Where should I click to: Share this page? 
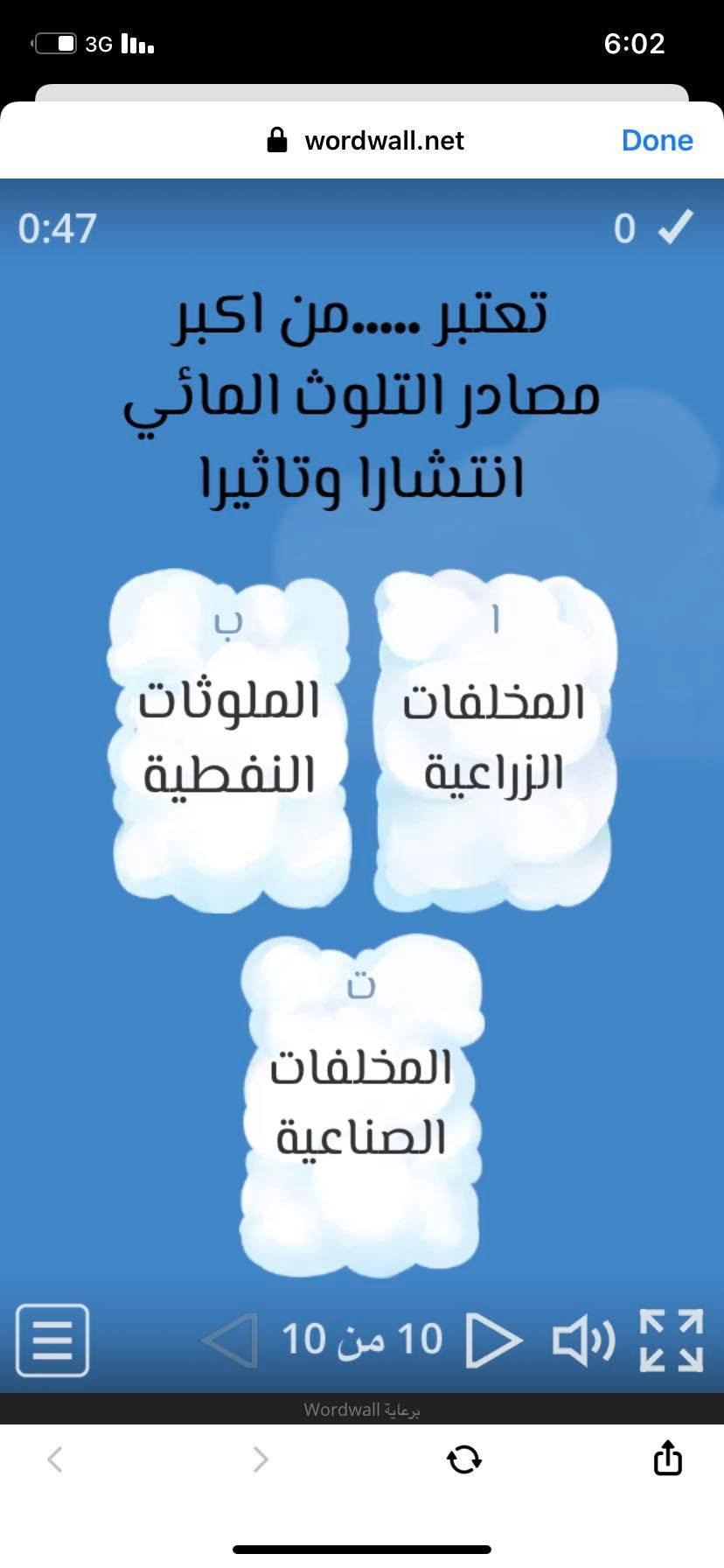(x=667, y=1458)
